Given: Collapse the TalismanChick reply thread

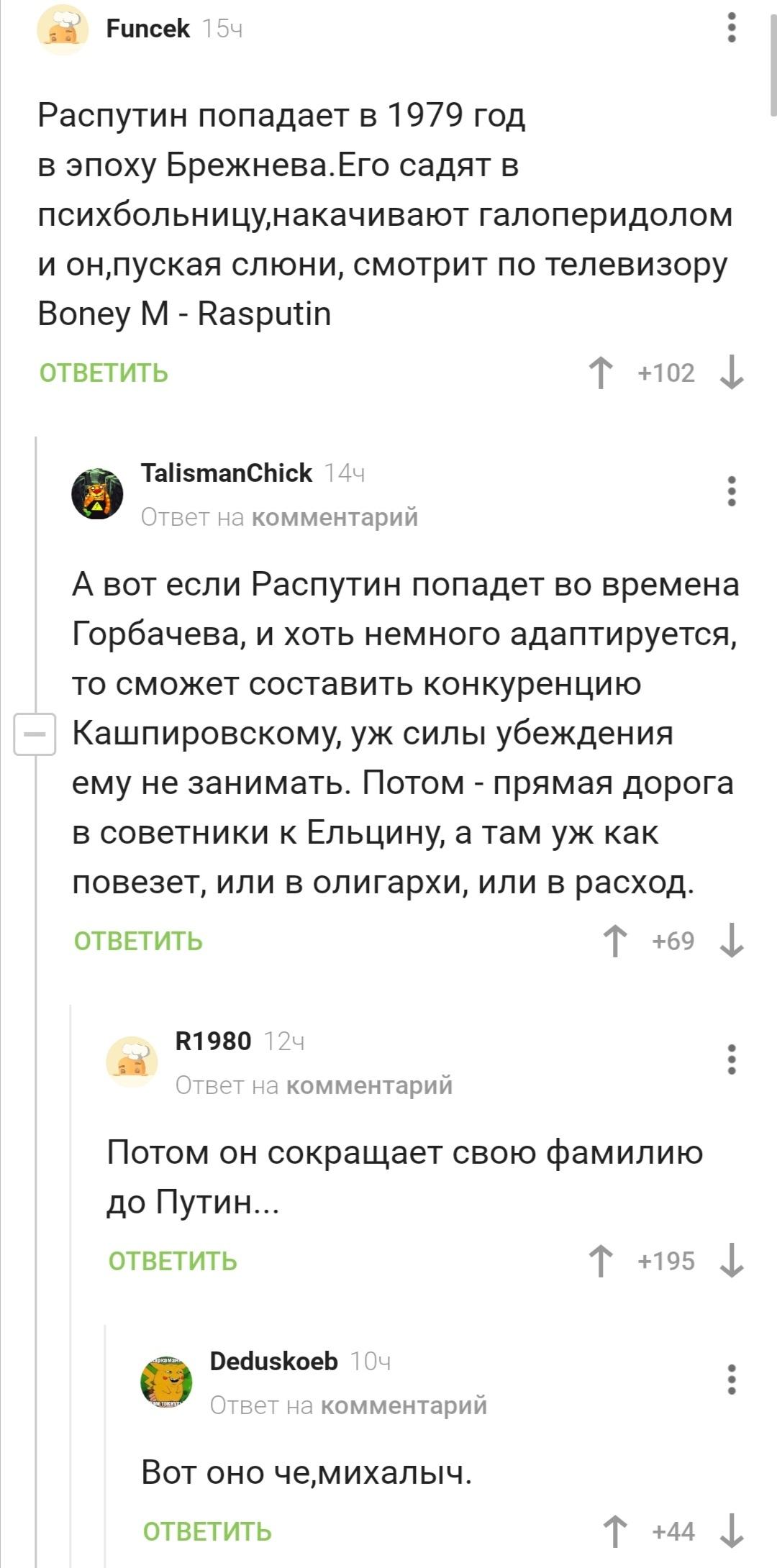Looking at the screenshot, I should 35,734.
